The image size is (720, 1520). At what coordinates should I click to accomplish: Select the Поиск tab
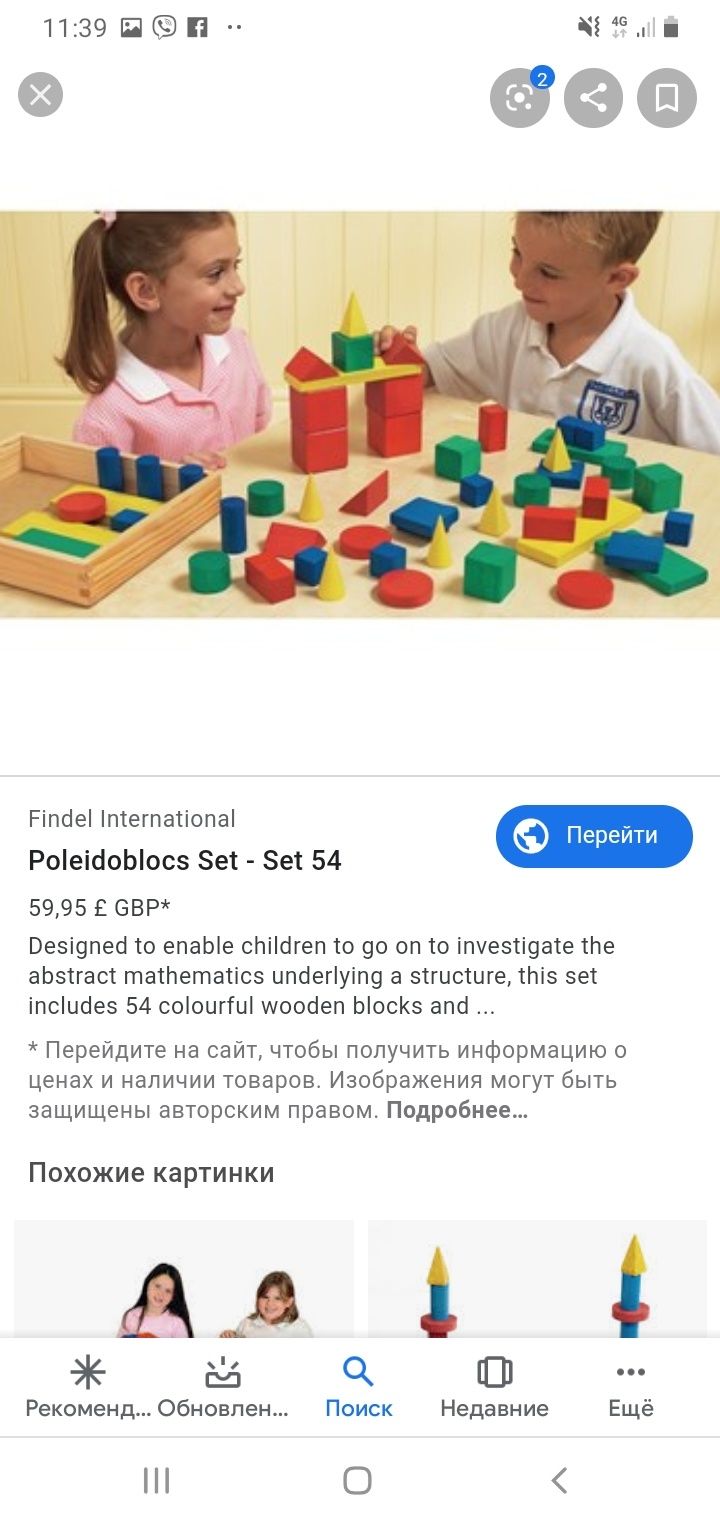coord(359,1388)
